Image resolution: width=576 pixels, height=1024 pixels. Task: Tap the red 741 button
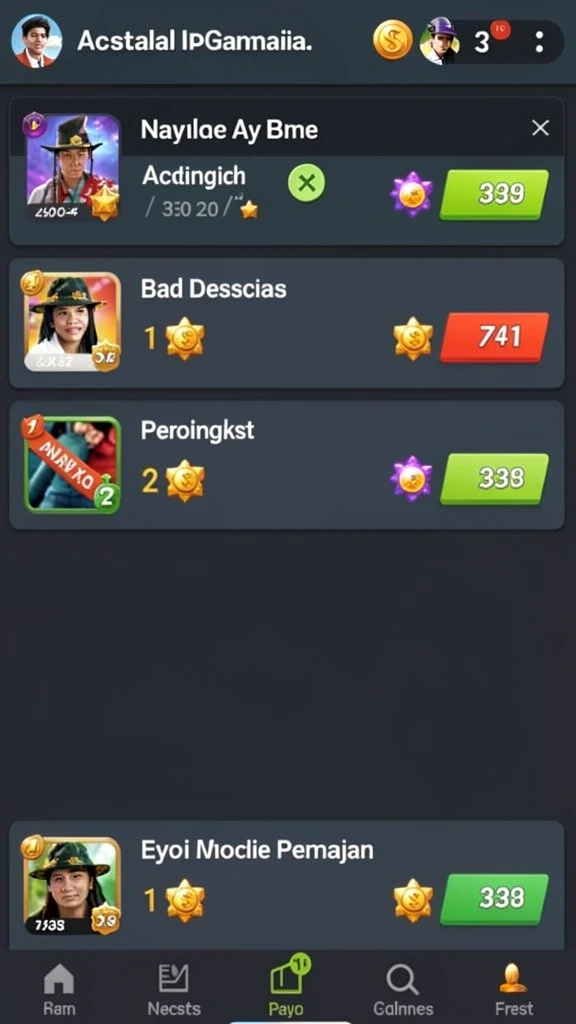tap(494, 336)
